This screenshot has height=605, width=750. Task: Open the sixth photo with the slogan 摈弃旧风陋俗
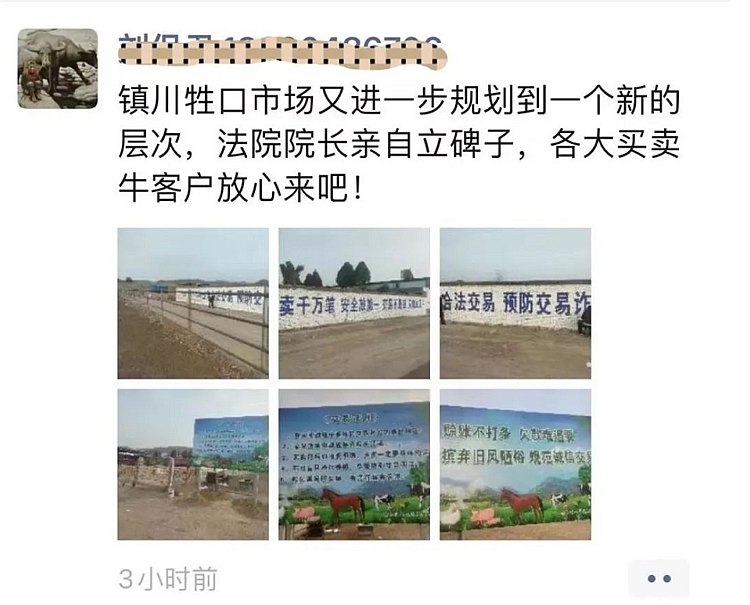click(x=515, y=464)
